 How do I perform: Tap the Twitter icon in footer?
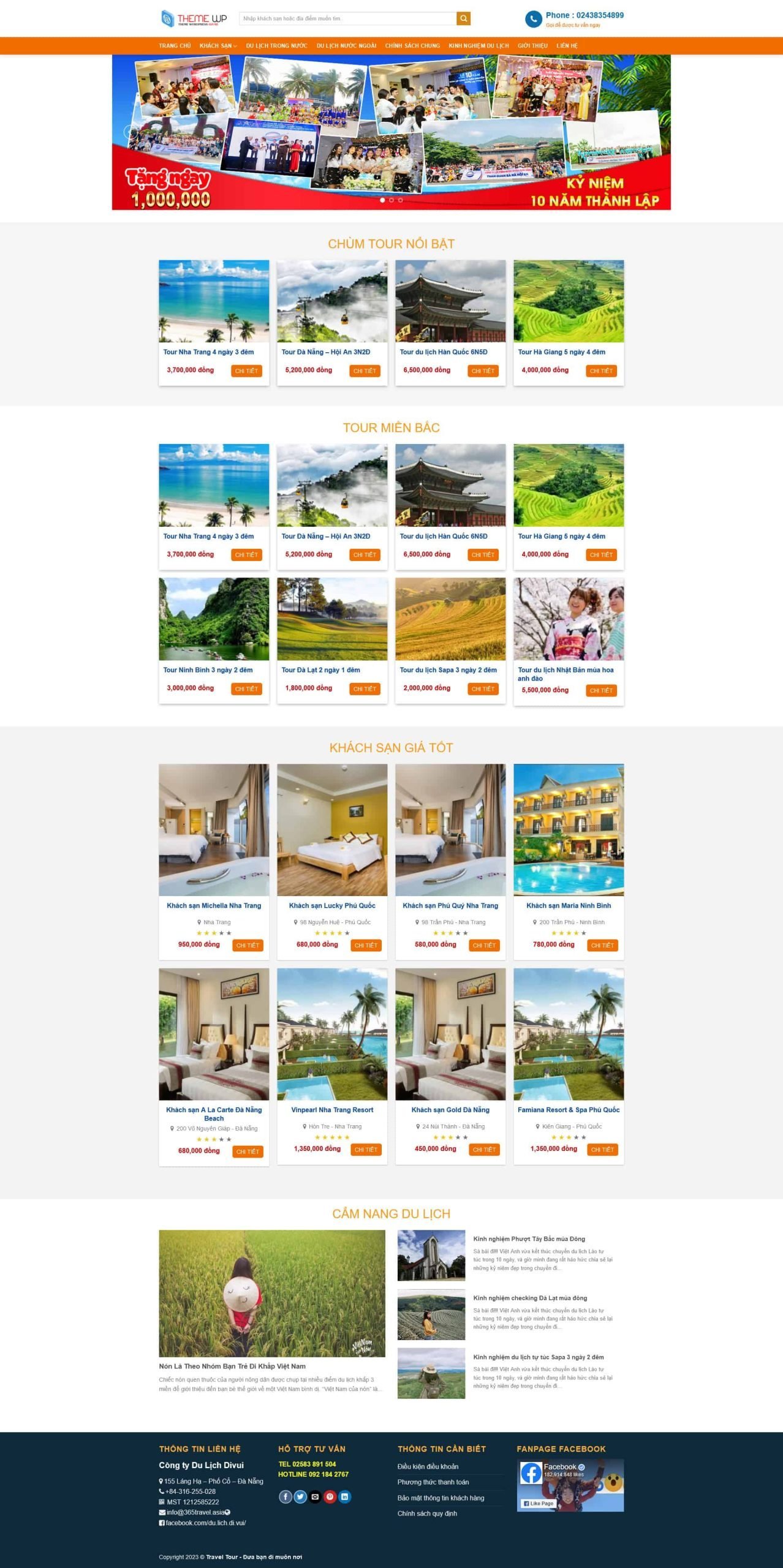pos(300,1497)
